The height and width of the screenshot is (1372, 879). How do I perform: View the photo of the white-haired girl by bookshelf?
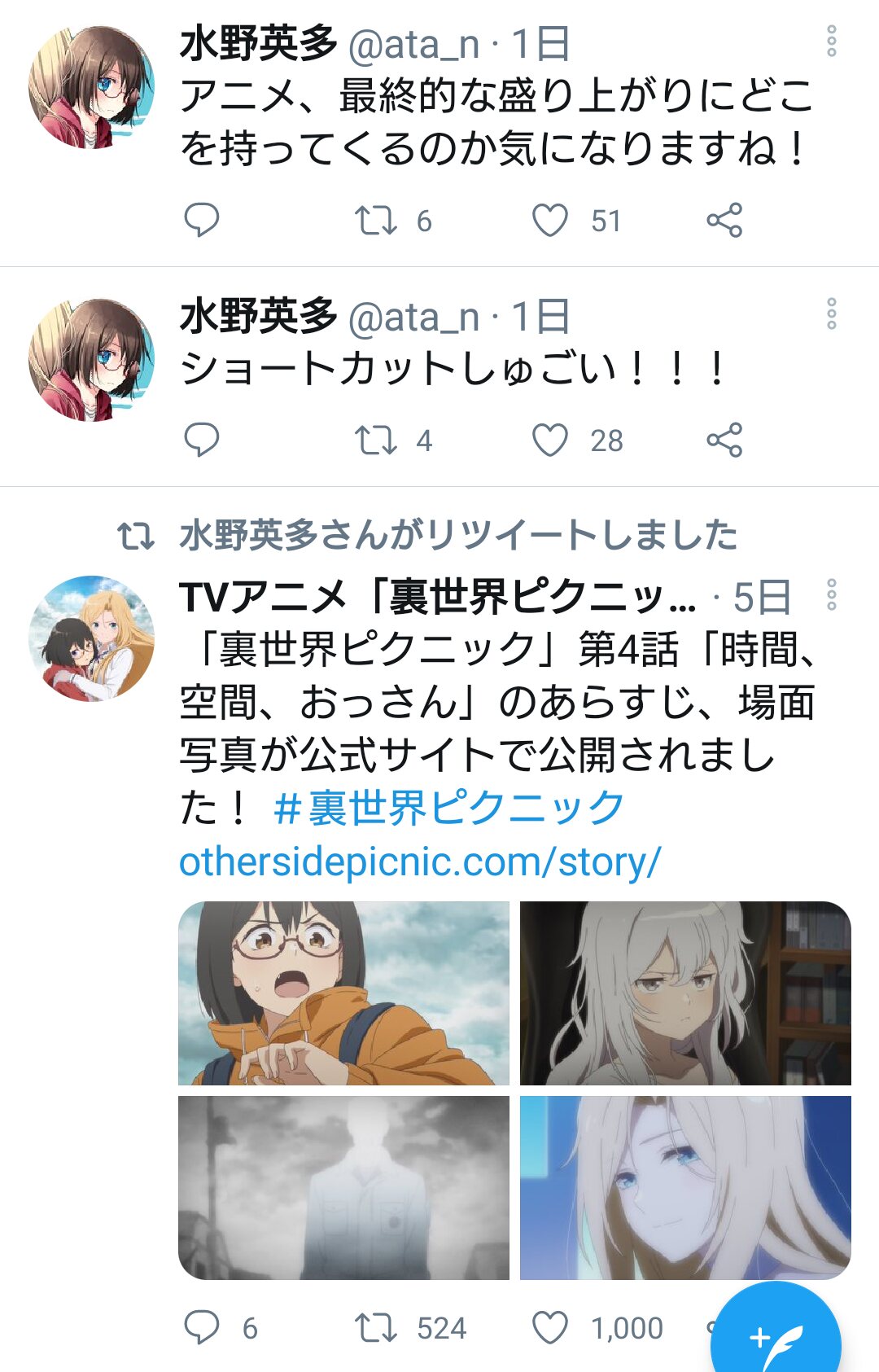click(x=685, y=993)
